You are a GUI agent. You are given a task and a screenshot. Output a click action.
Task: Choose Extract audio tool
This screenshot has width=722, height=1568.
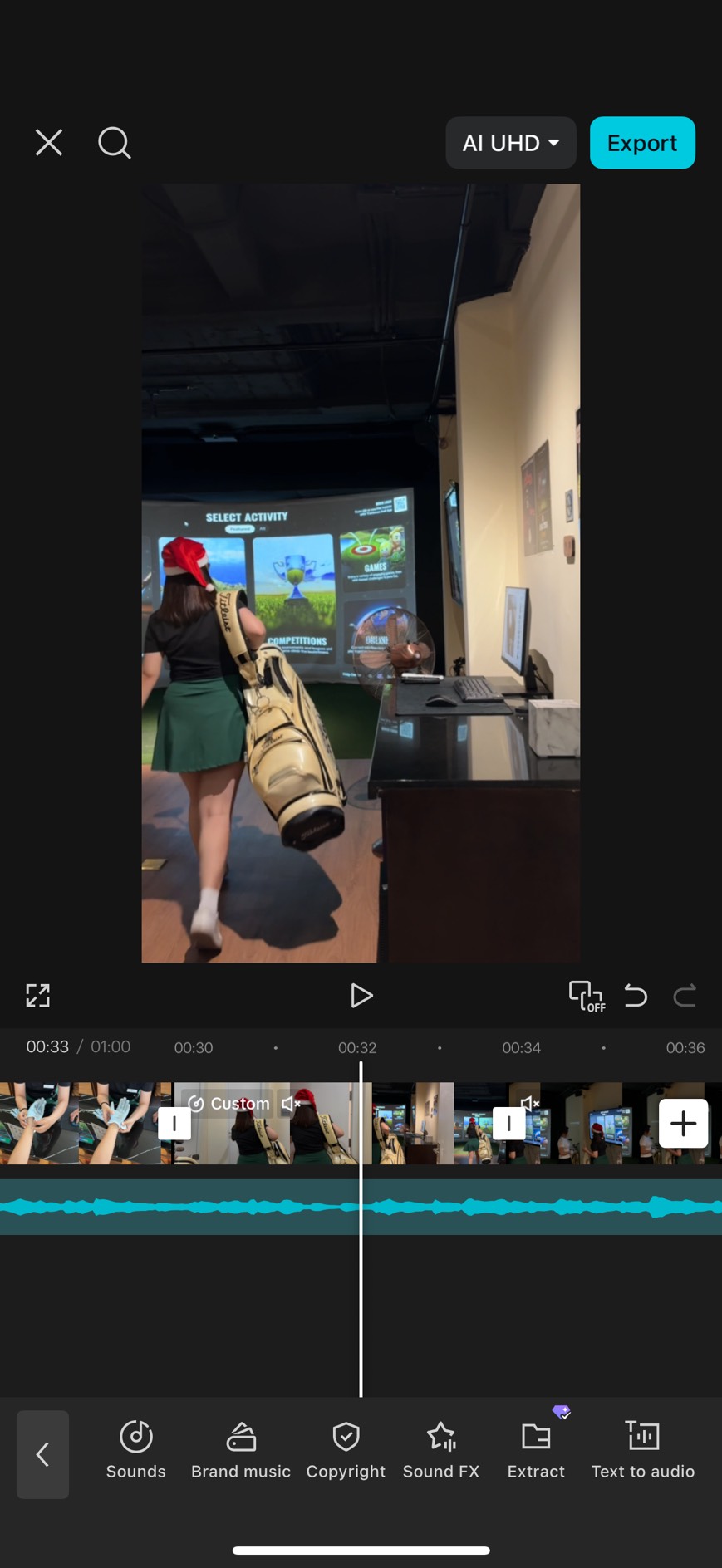[536, 1449]
